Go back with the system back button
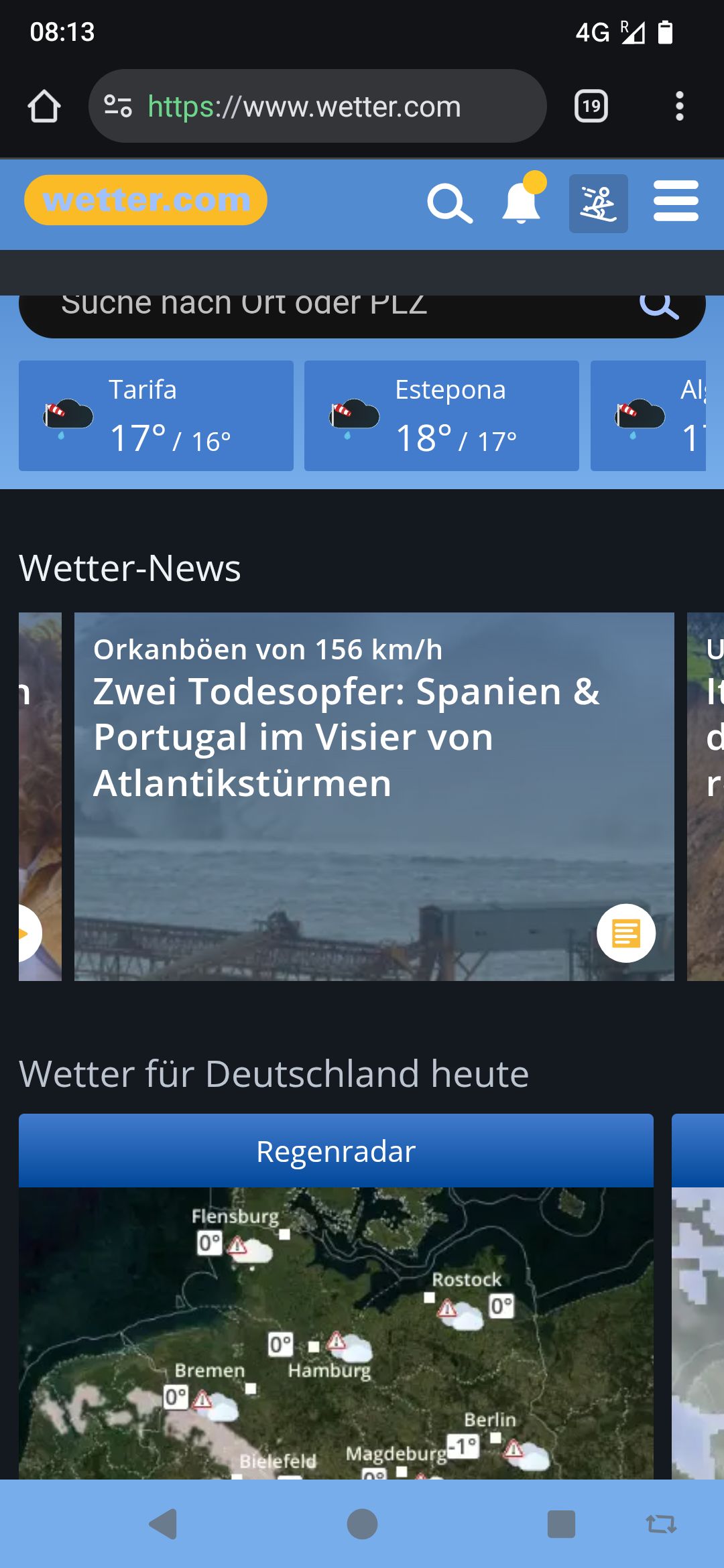This screenshot has height=1568, width=724. (163, 1524)
